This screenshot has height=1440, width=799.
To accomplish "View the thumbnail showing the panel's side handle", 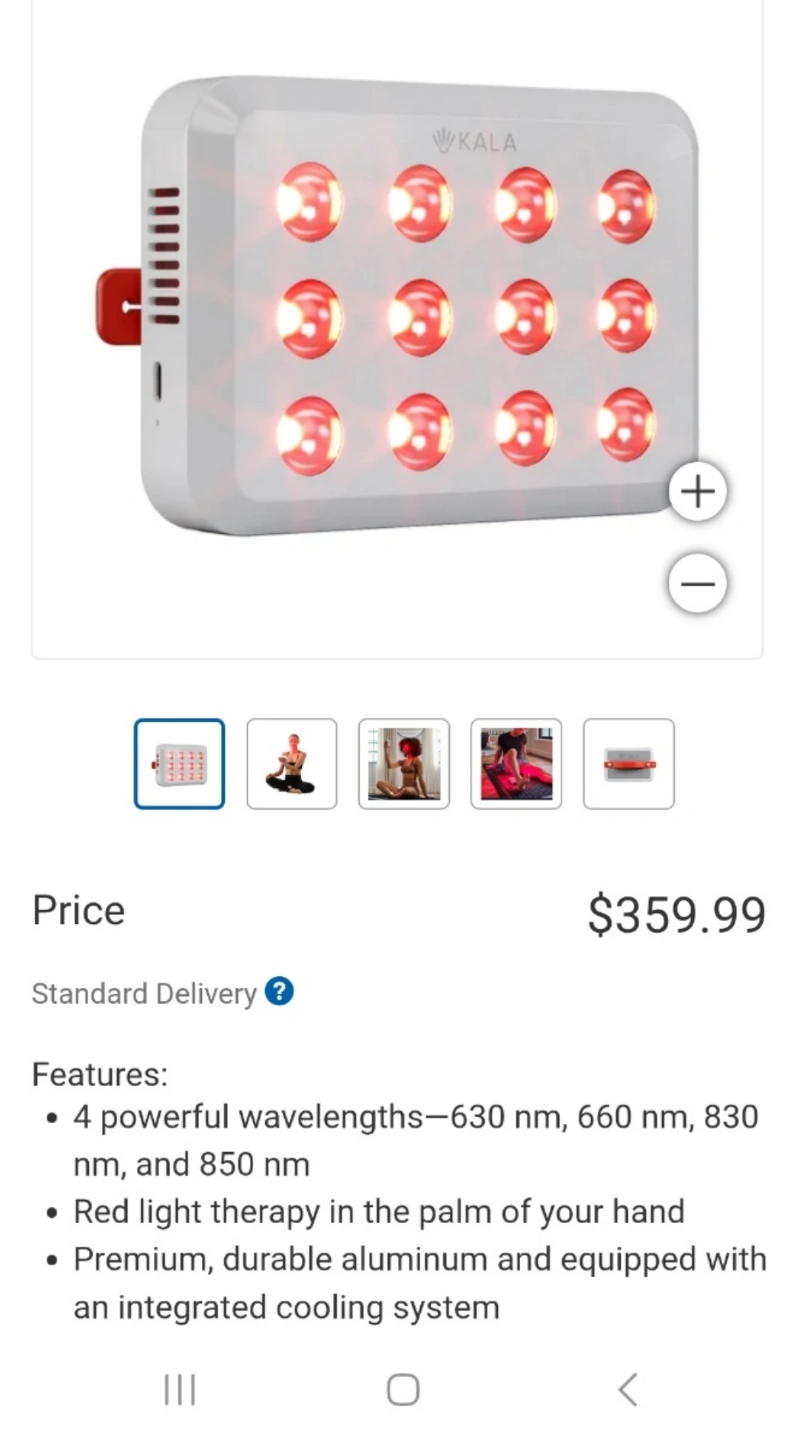I will (x=629, y=764).
